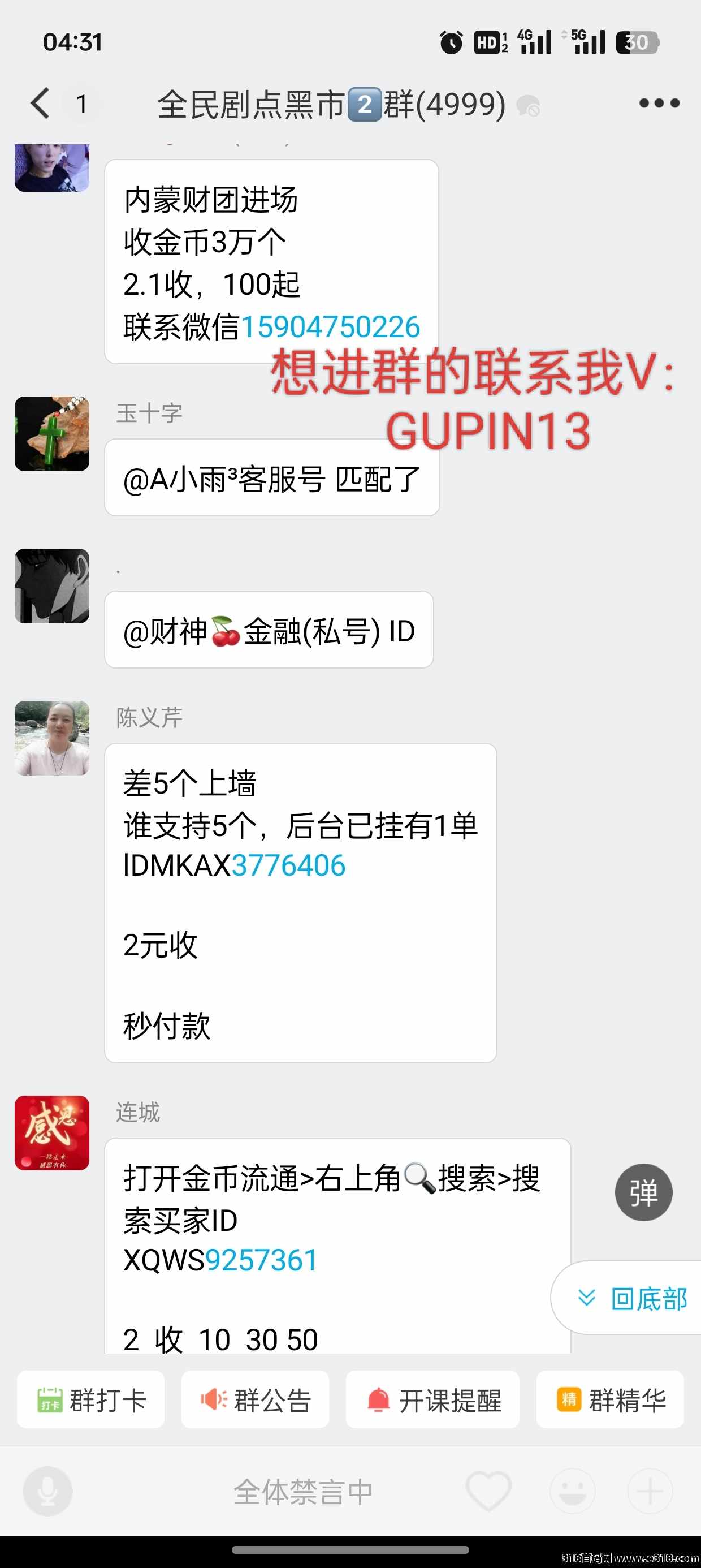Tap the plus attachment icon
The image size is (701, 1568).
(650, 1491)
